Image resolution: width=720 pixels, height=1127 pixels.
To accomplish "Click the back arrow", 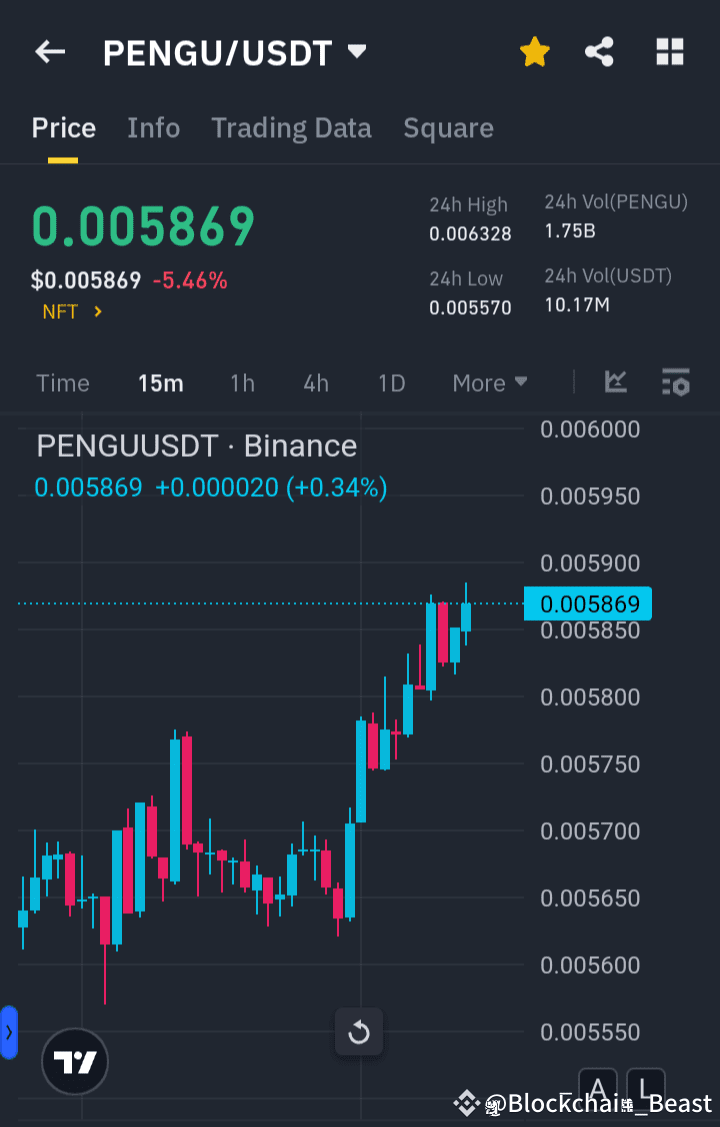I will pos(49,51).
